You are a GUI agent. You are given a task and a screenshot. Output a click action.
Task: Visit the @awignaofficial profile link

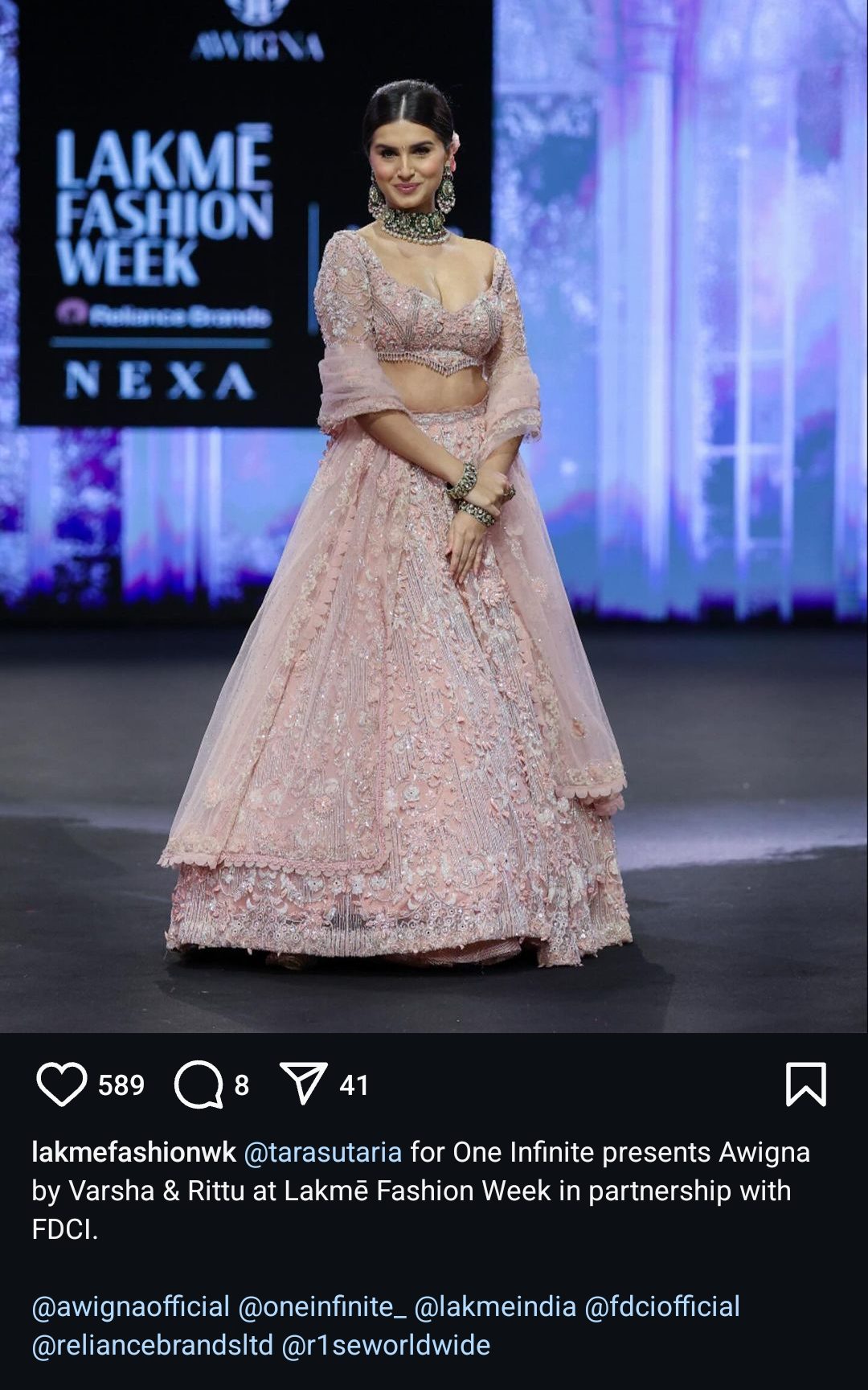[130, 1306]
